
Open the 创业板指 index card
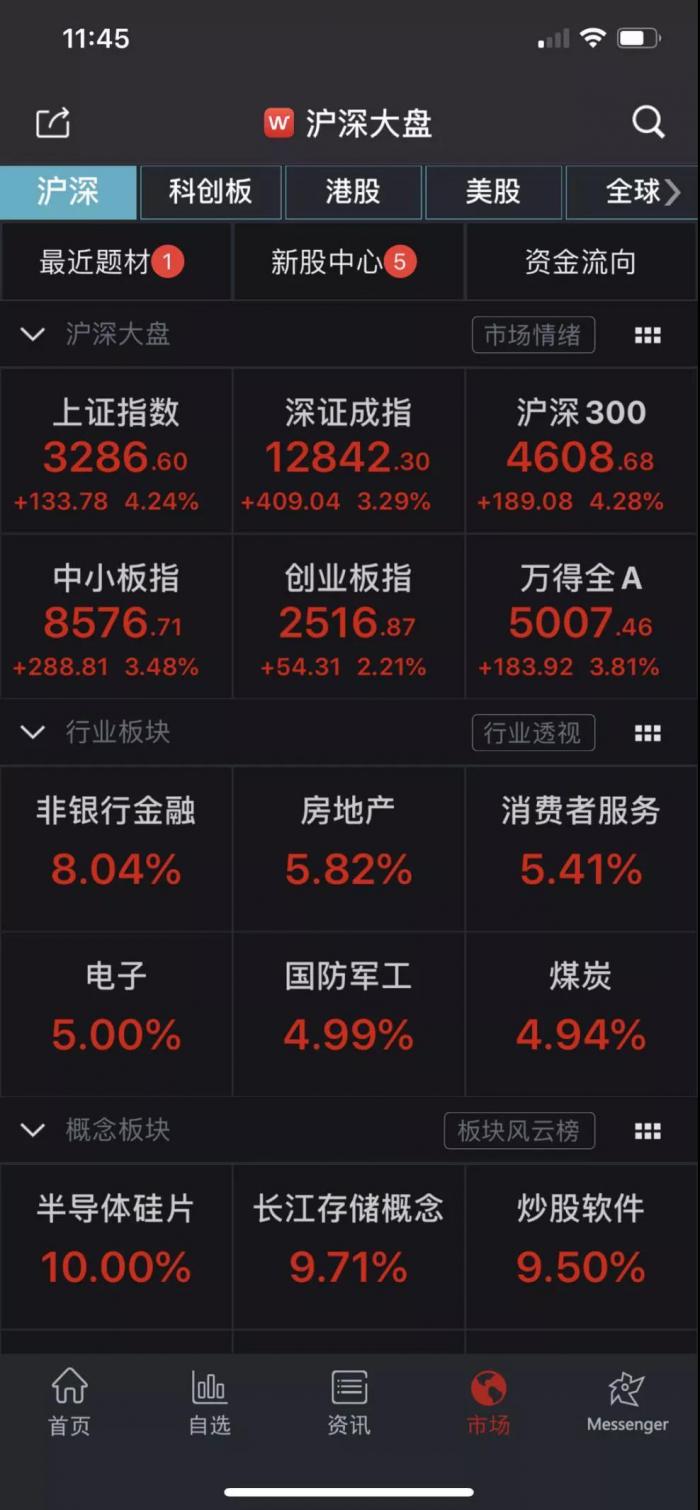click(x=348, y=615)
